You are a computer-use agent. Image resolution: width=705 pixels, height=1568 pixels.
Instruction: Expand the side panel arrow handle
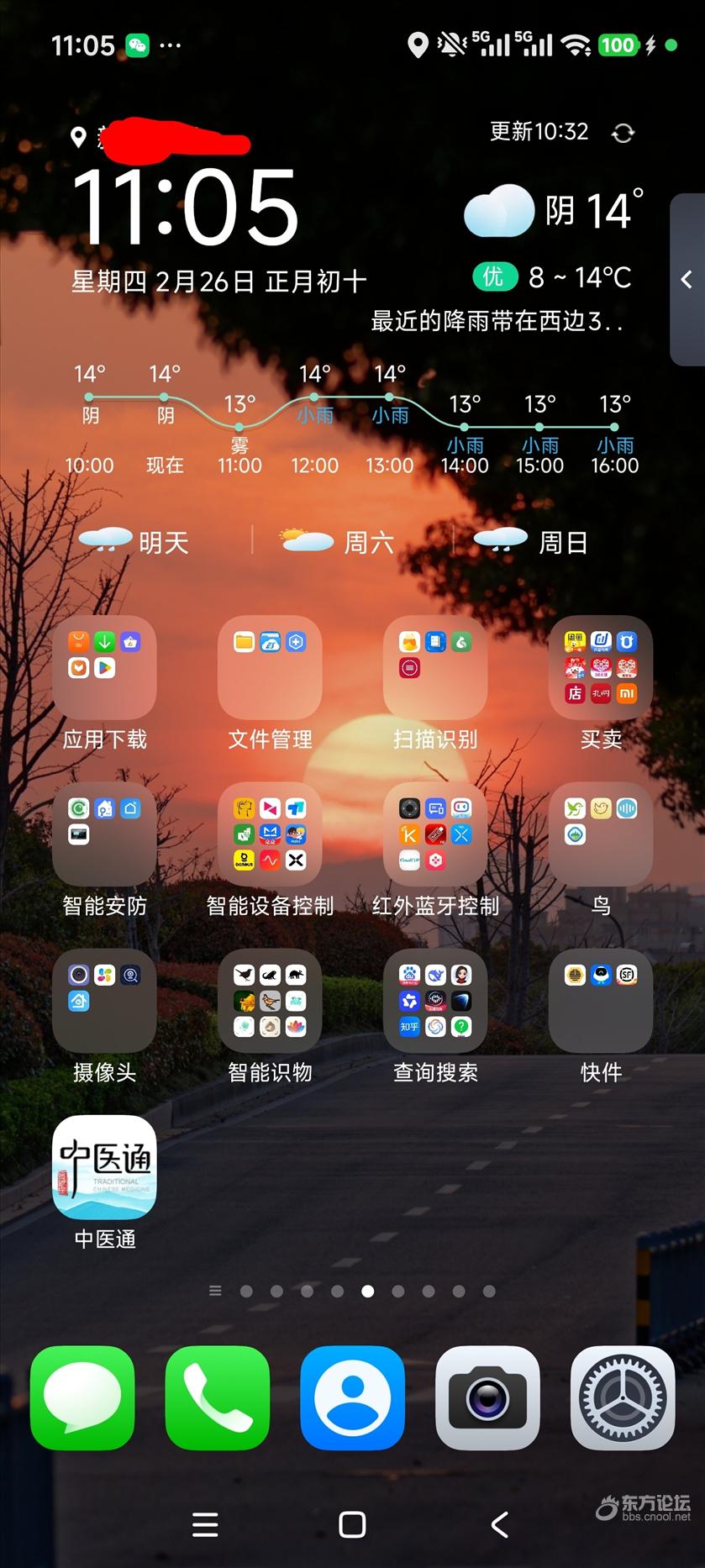point(687,280)
